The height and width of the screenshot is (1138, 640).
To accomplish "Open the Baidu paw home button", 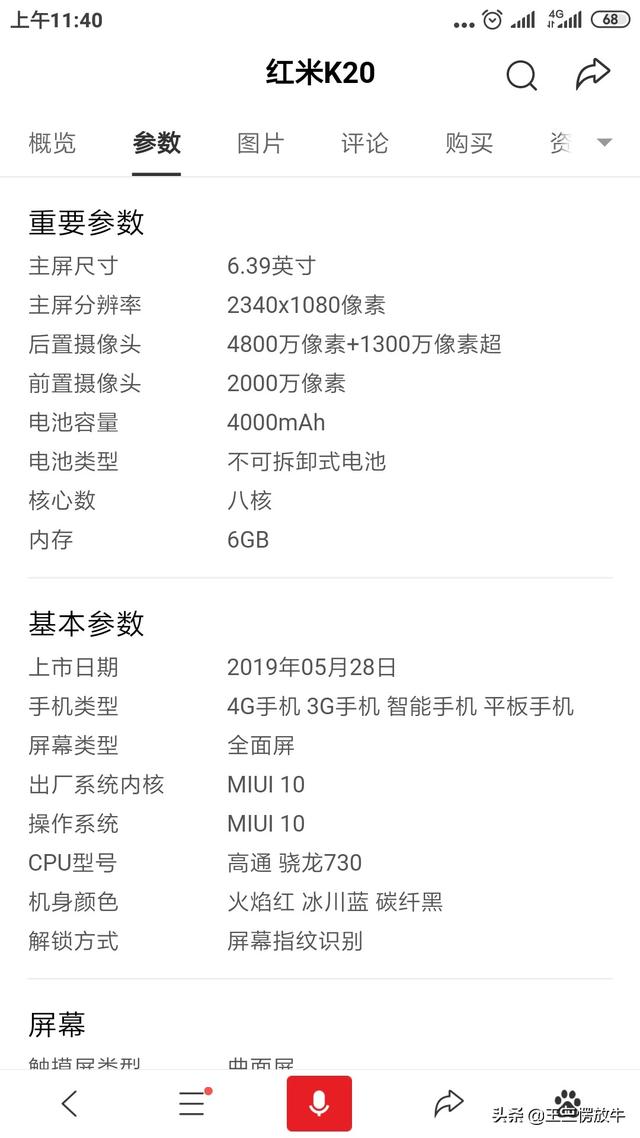I will (x=568, y=1101).
